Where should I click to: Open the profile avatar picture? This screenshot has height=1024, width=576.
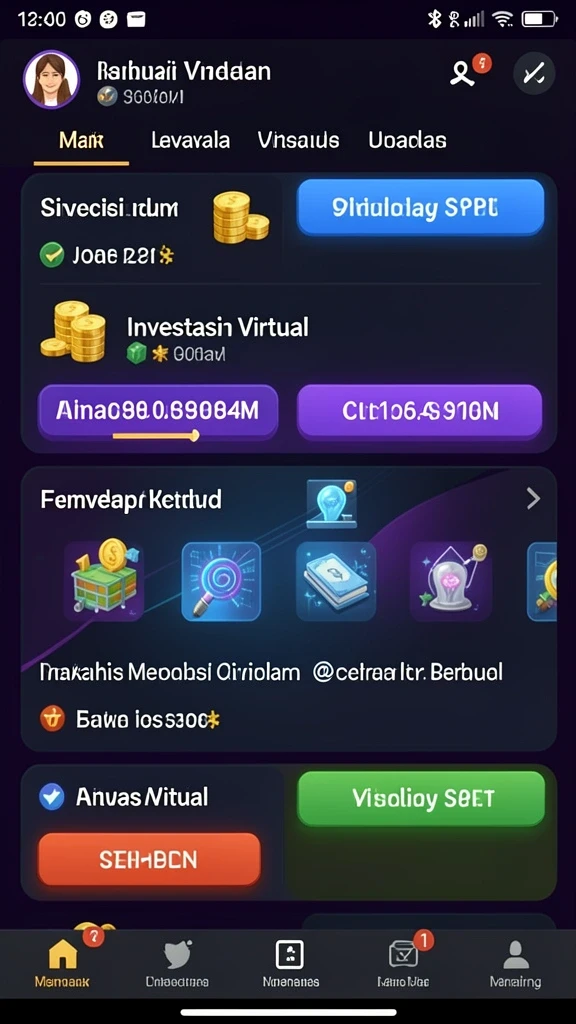[52, 79]
